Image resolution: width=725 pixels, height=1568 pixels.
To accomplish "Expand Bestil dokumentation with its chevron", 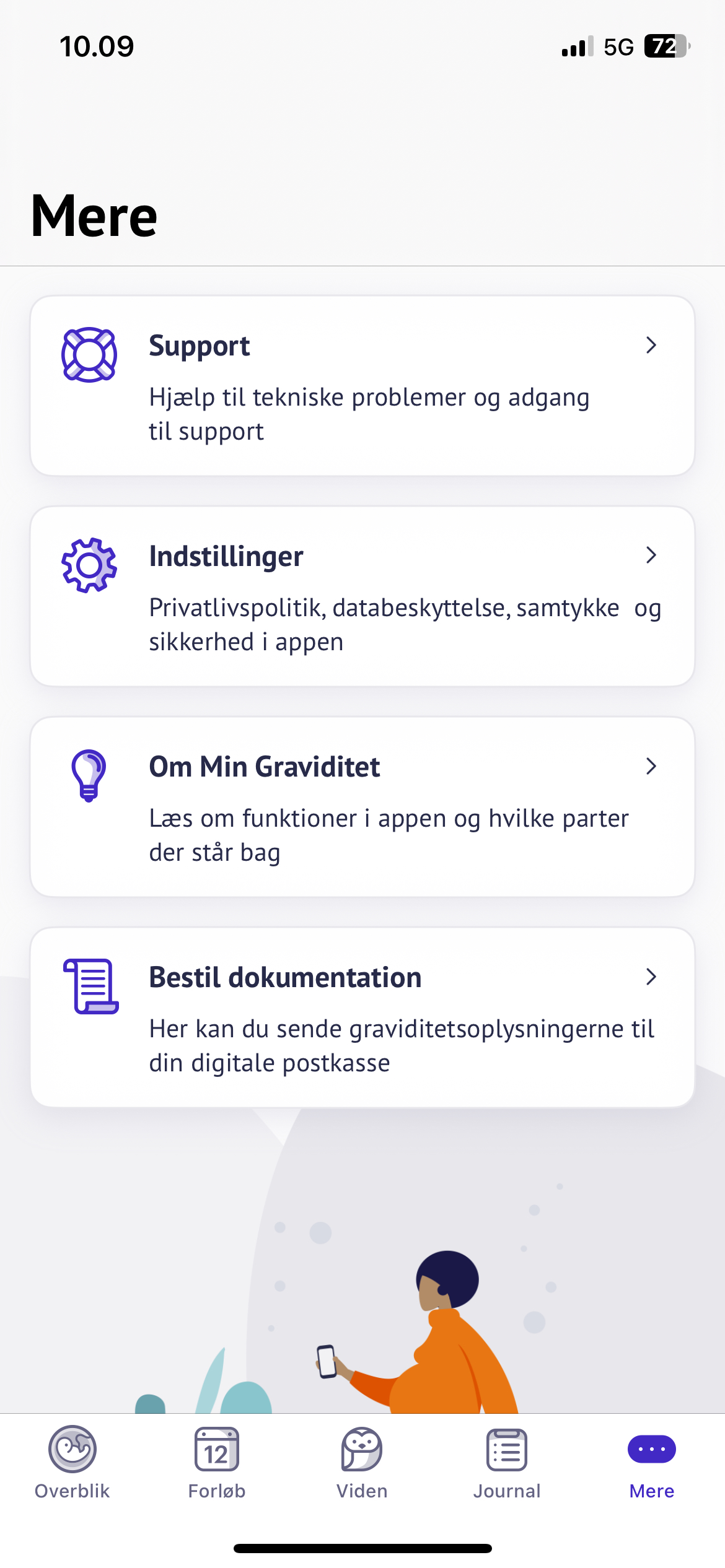I will click(651, 977).
